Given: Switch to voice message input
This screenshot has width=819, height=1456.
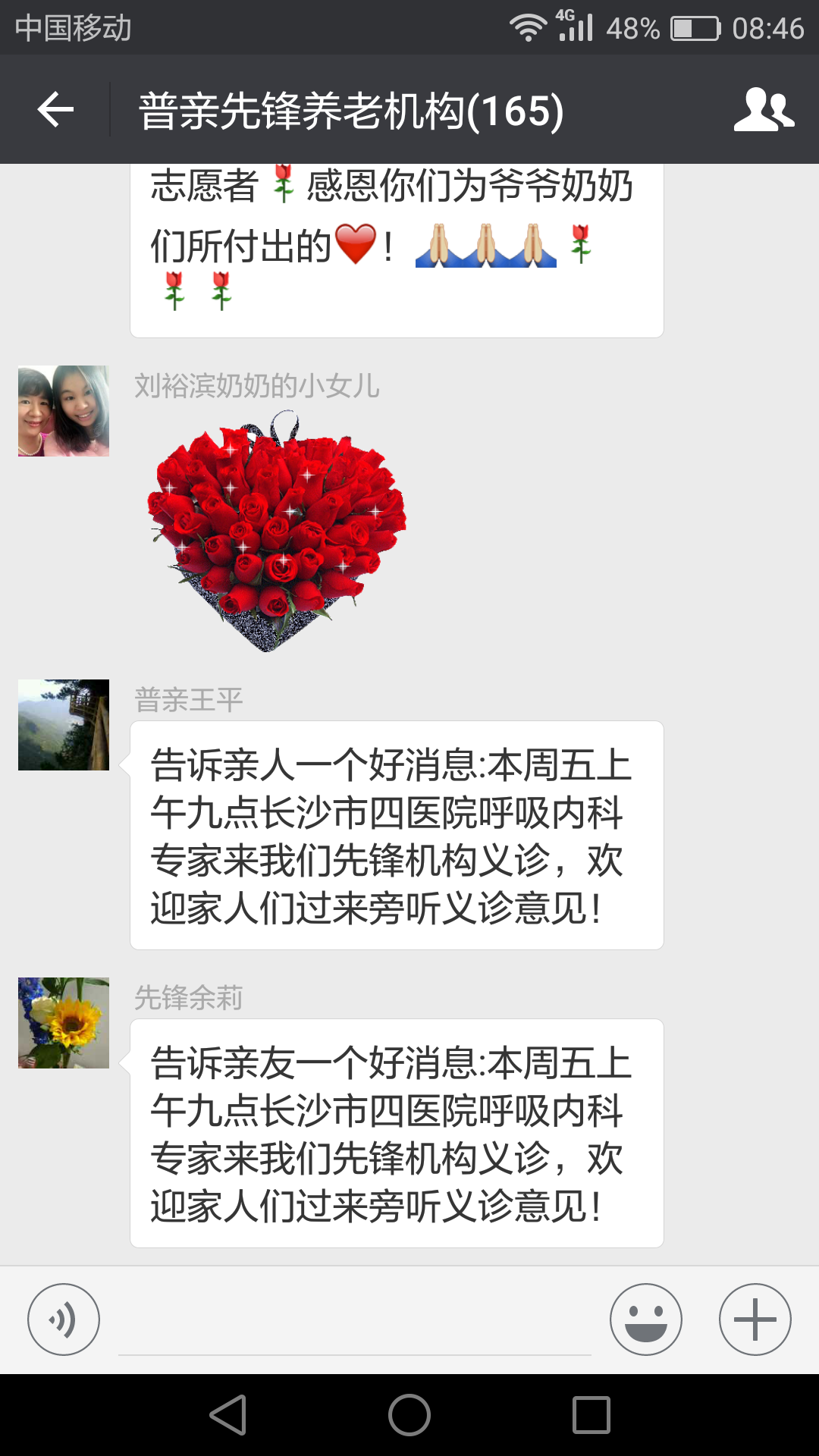Looking at the screenshot, I should [64, 1319].
